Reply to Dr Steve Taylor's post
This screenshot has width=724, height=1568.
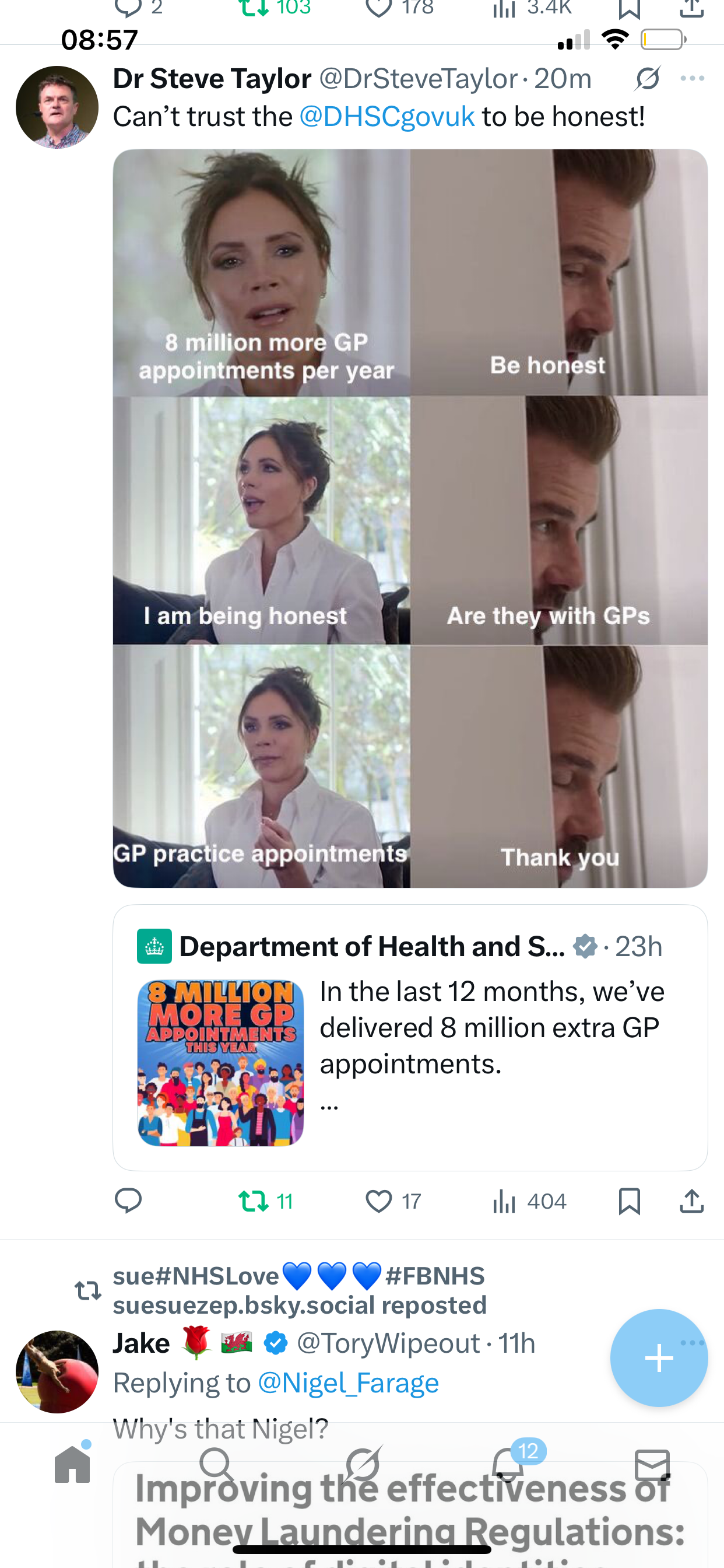coord(128,1201)
